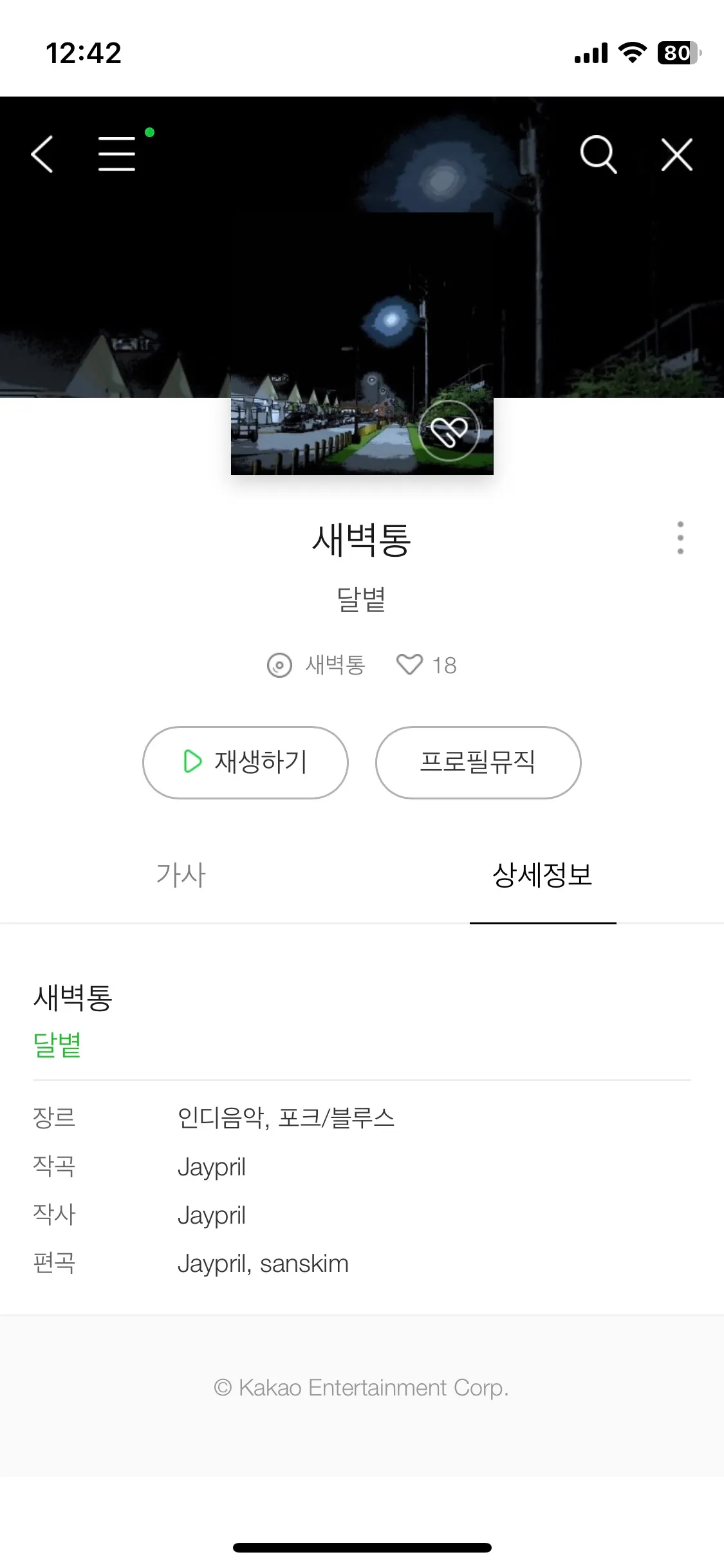Select the 상세정보 tab
Viewport: 724px width, 1568px height.
pyautogui.click(x=543, y=875)
